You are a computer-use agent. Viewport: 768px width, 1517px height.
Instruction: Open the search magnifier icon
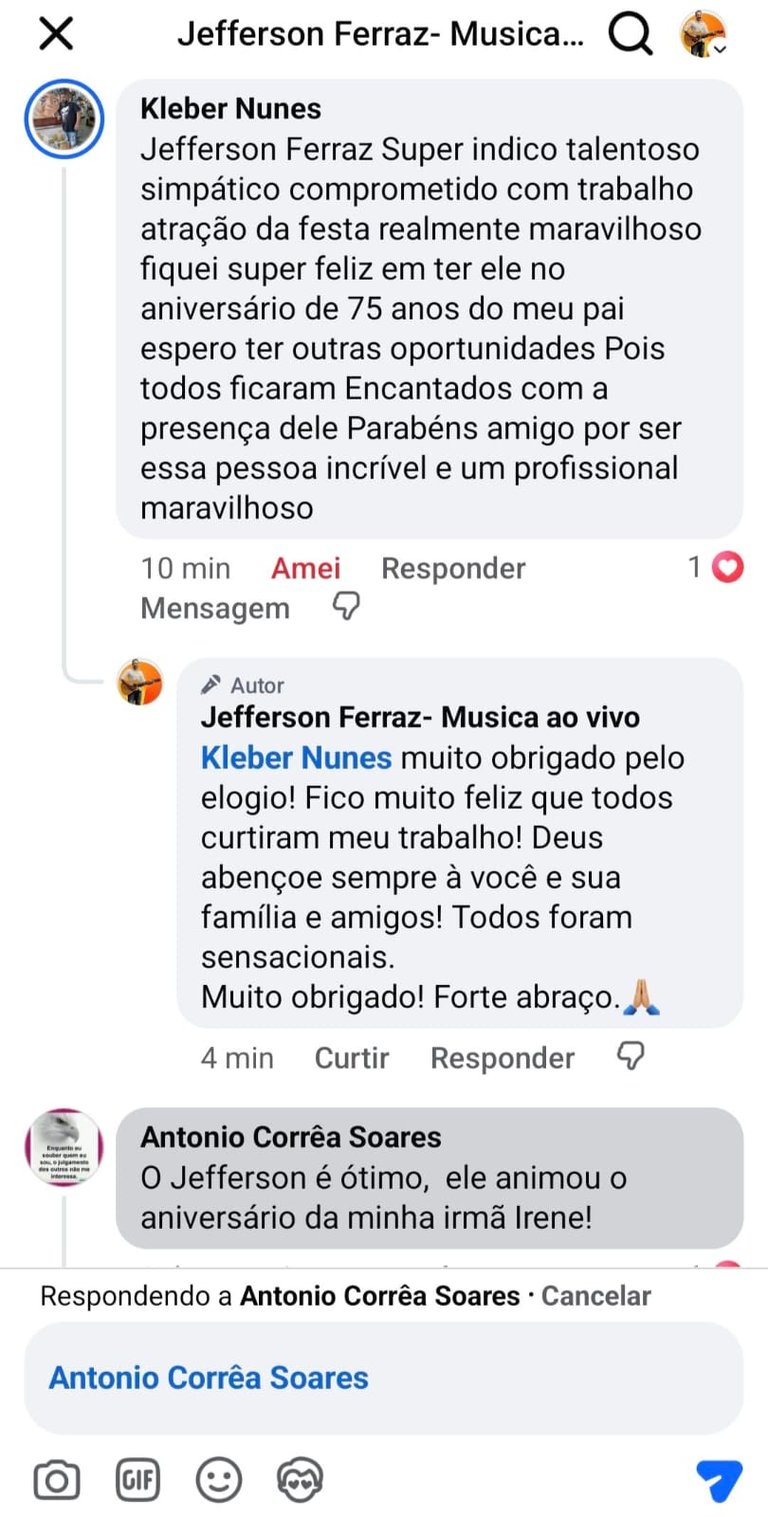click(630, 35)
